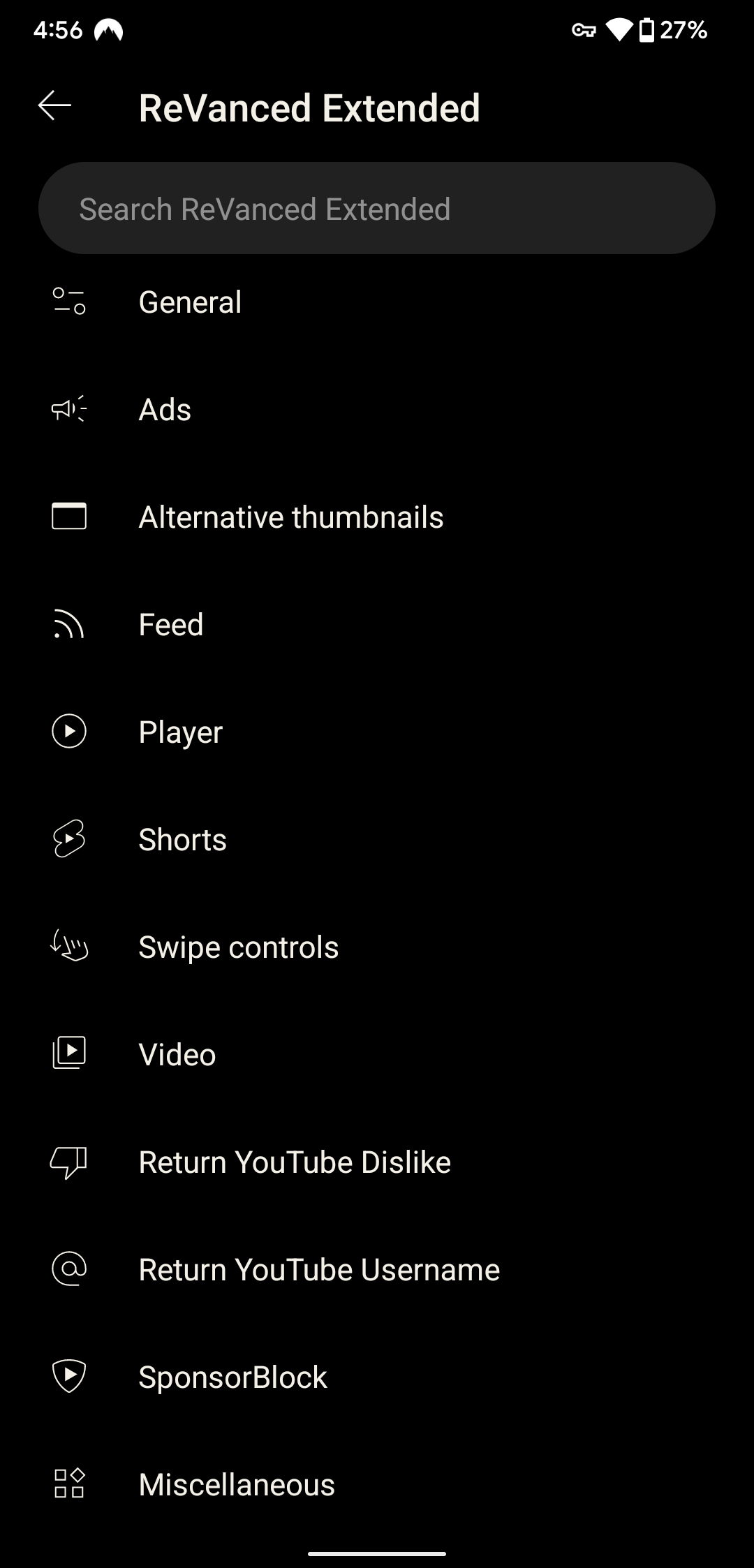Open the Video settings

377,1054
